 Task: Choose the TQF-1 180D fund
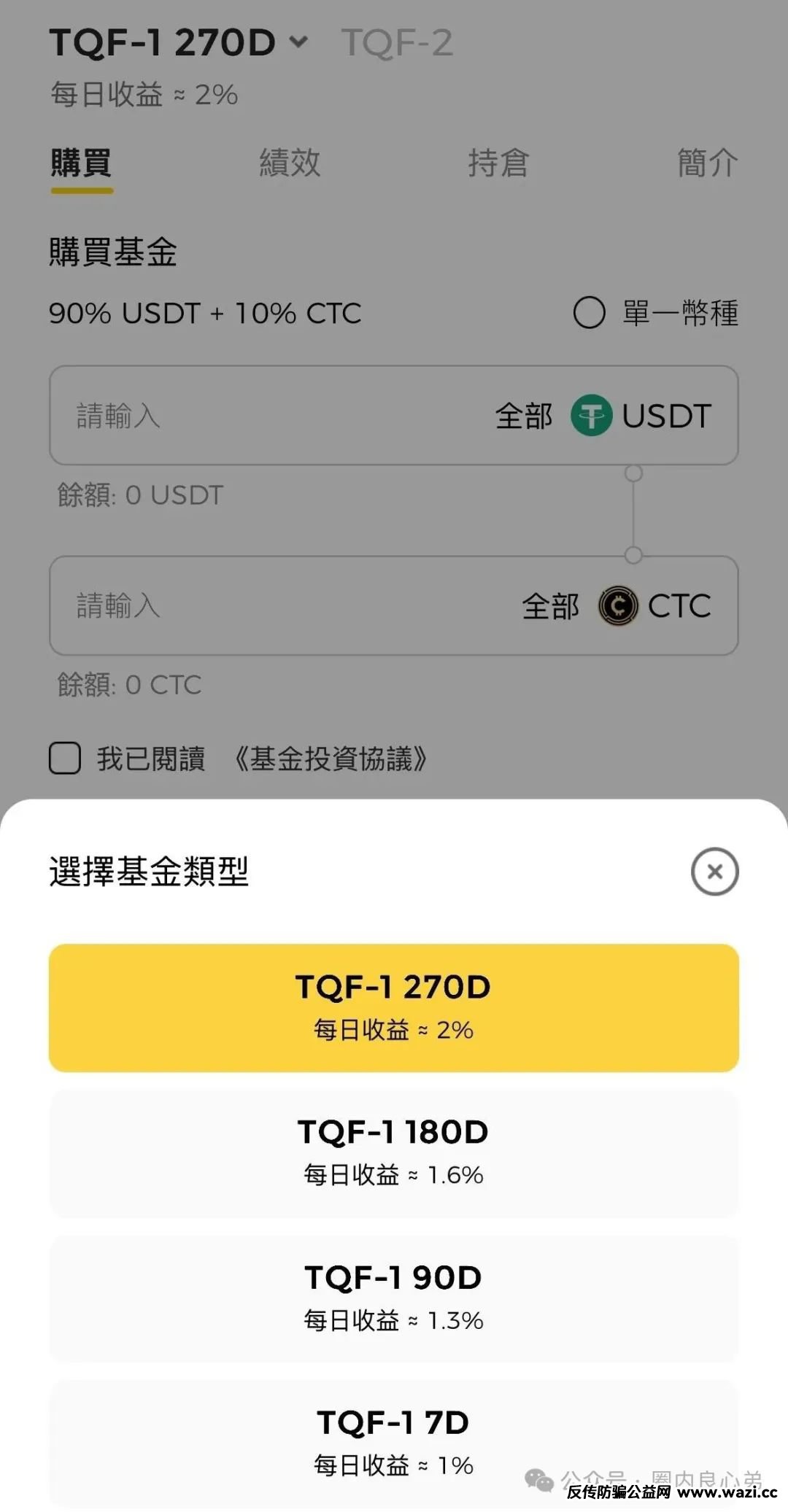tap(394, 1152)
